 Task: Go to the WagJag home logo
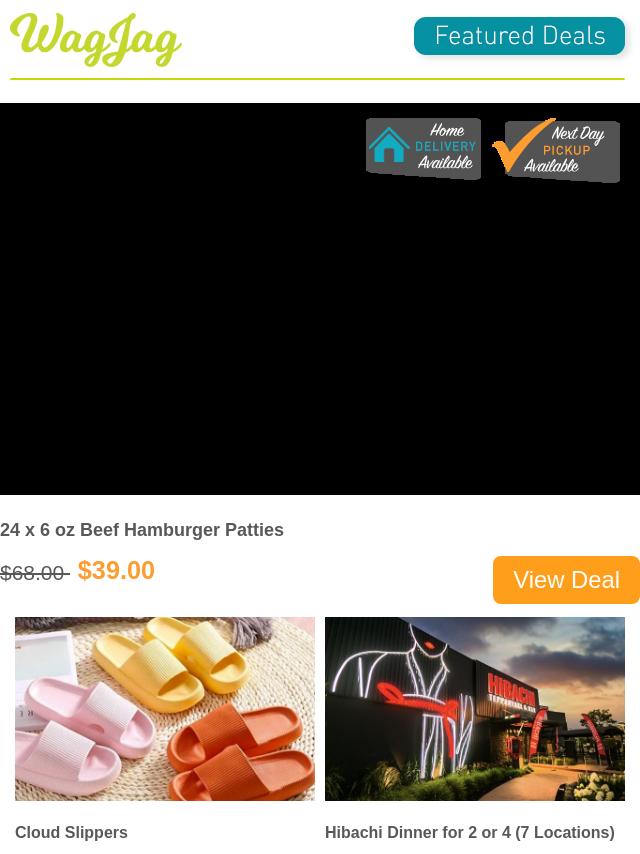pyautogui.click(x=96, y=40)
